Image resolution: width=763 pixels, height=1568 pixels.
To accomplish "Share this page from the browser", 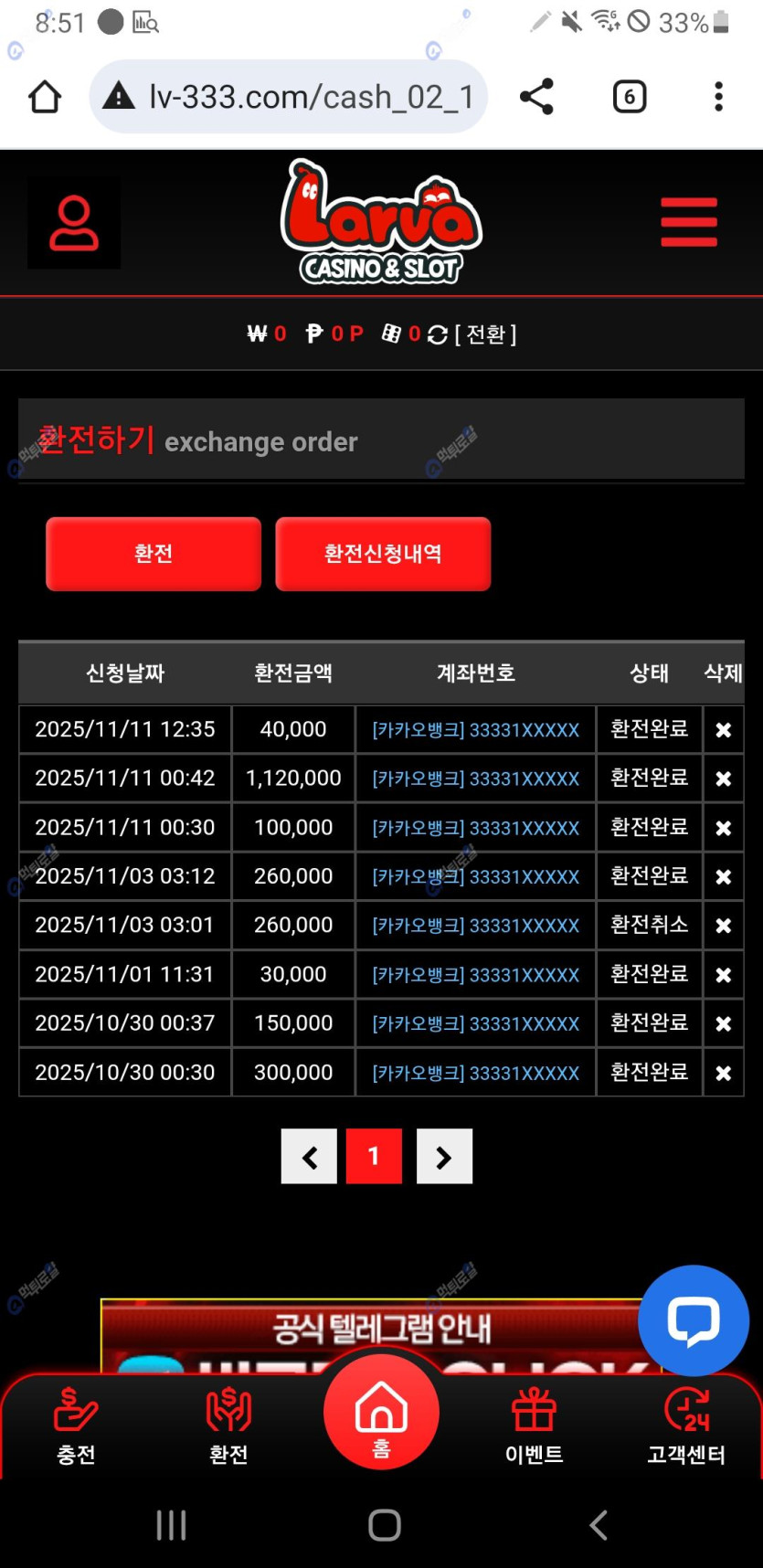I will point(536,97).
